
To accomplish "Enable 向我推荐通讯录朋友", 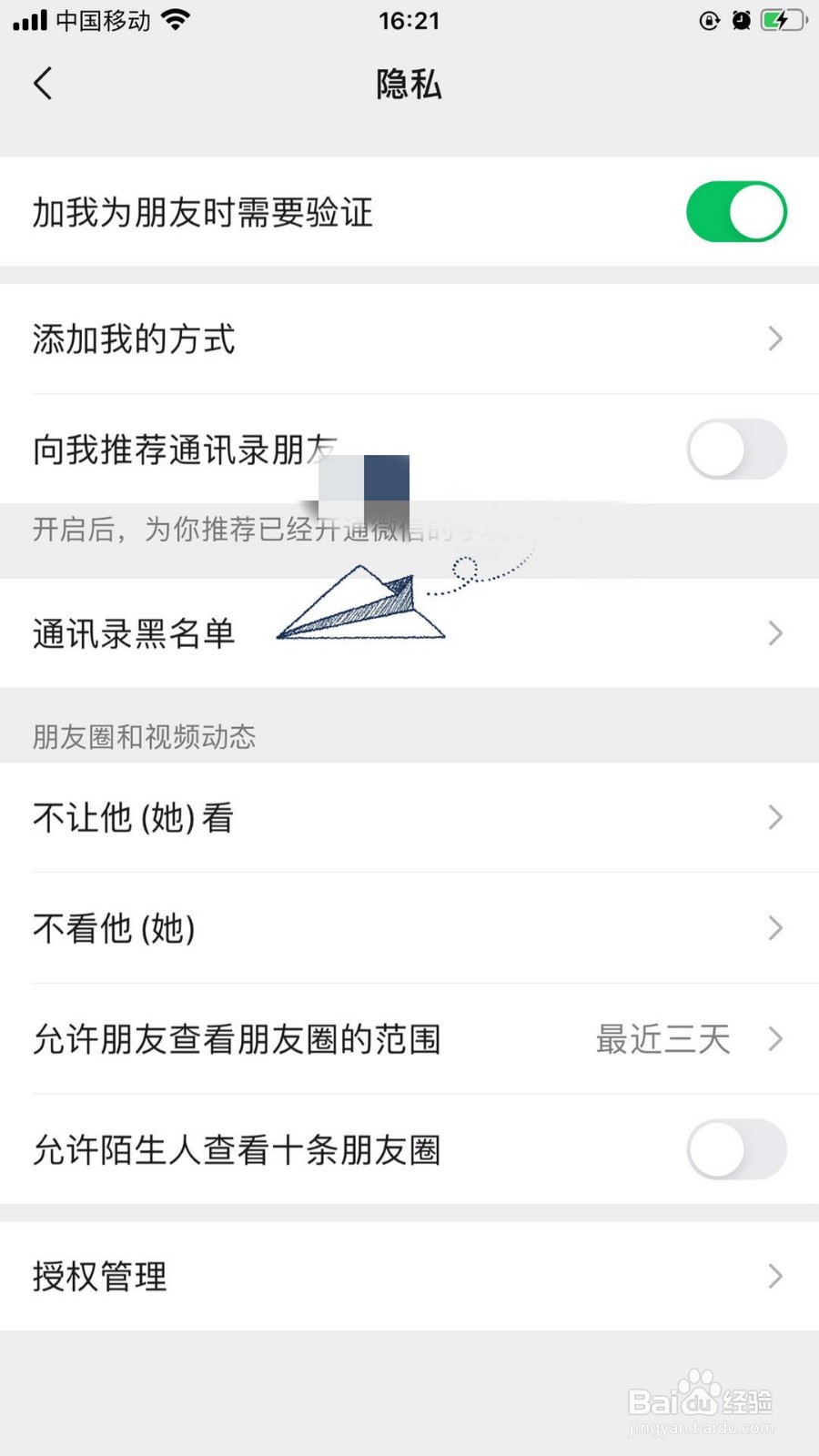I will click(736, 449).
